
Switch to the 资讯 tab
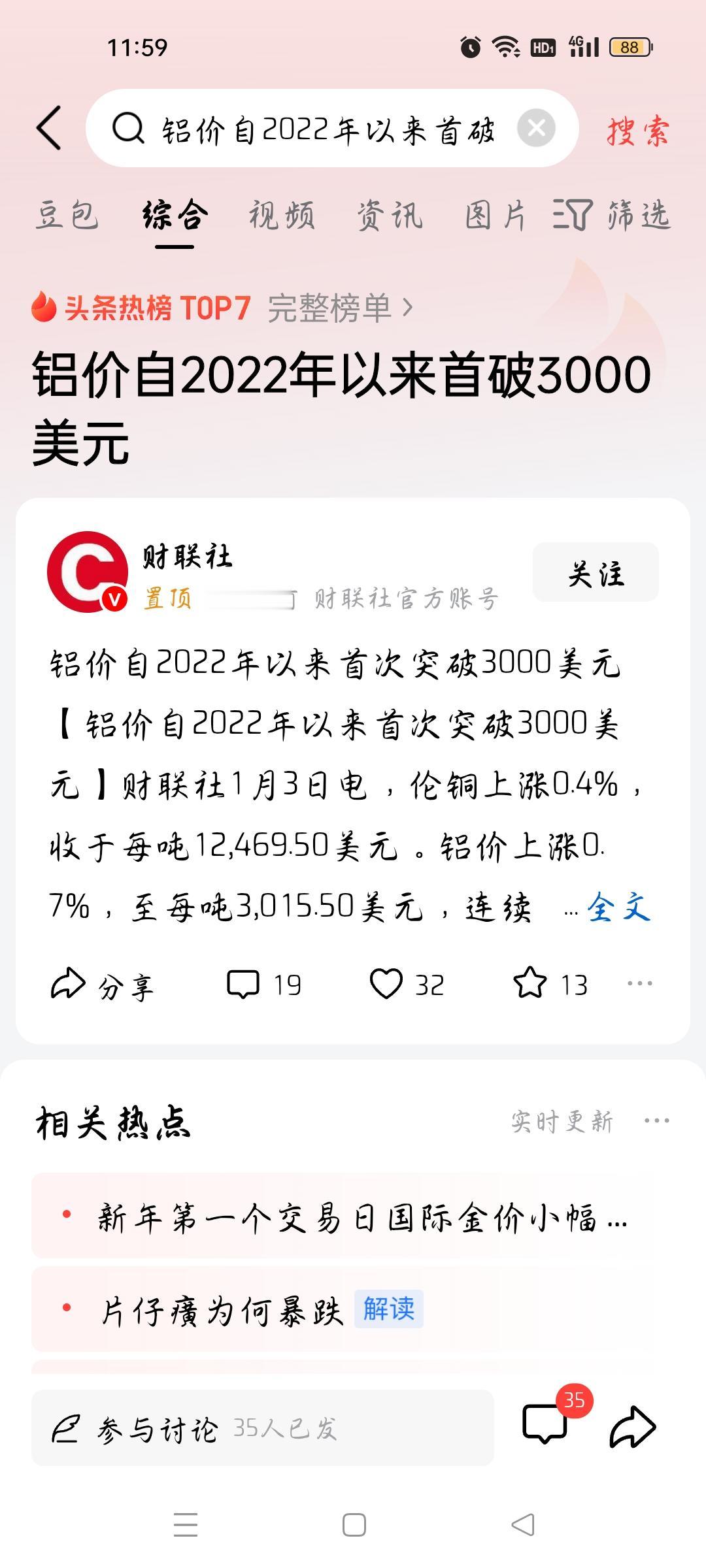[x=389, y=217]
